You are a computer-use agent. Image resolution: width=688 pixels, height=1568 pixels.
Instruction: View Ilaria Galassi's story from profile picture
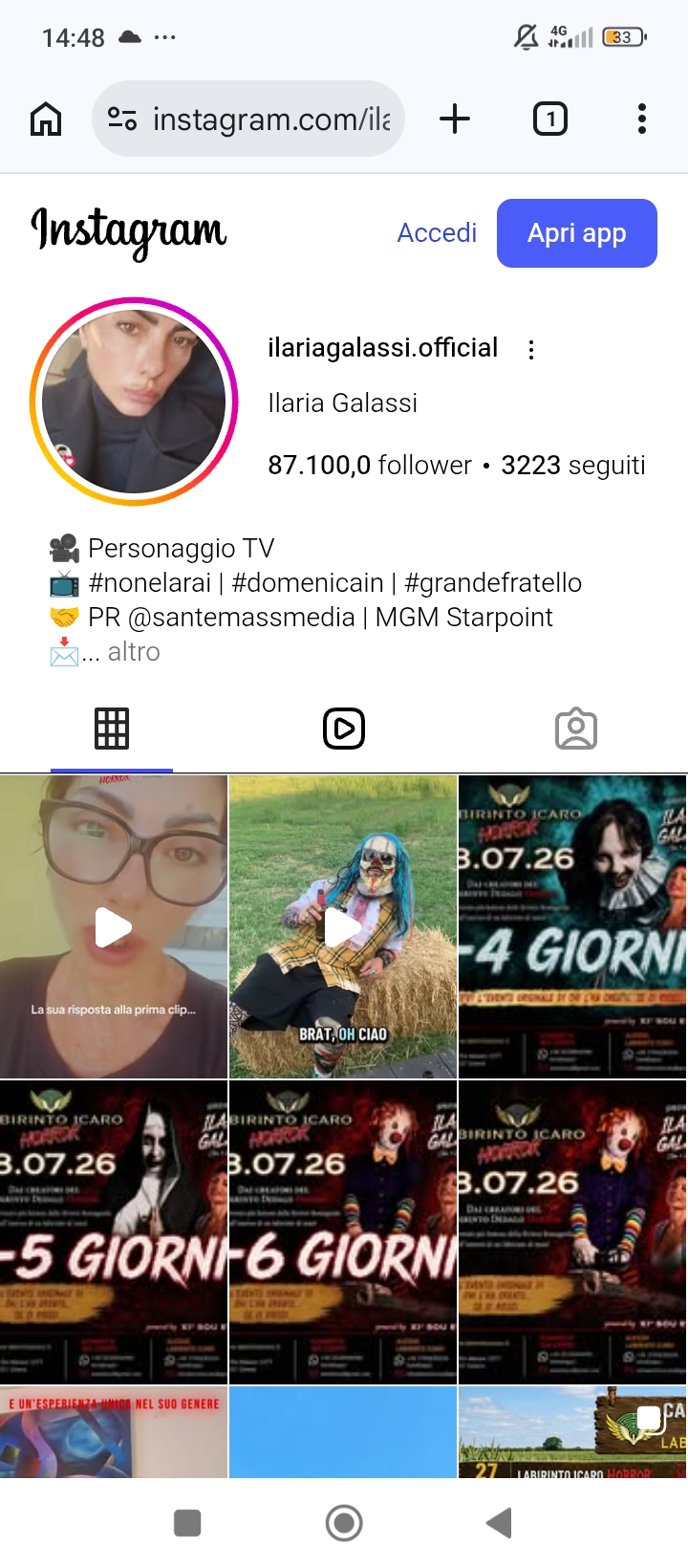click(134, 402)
